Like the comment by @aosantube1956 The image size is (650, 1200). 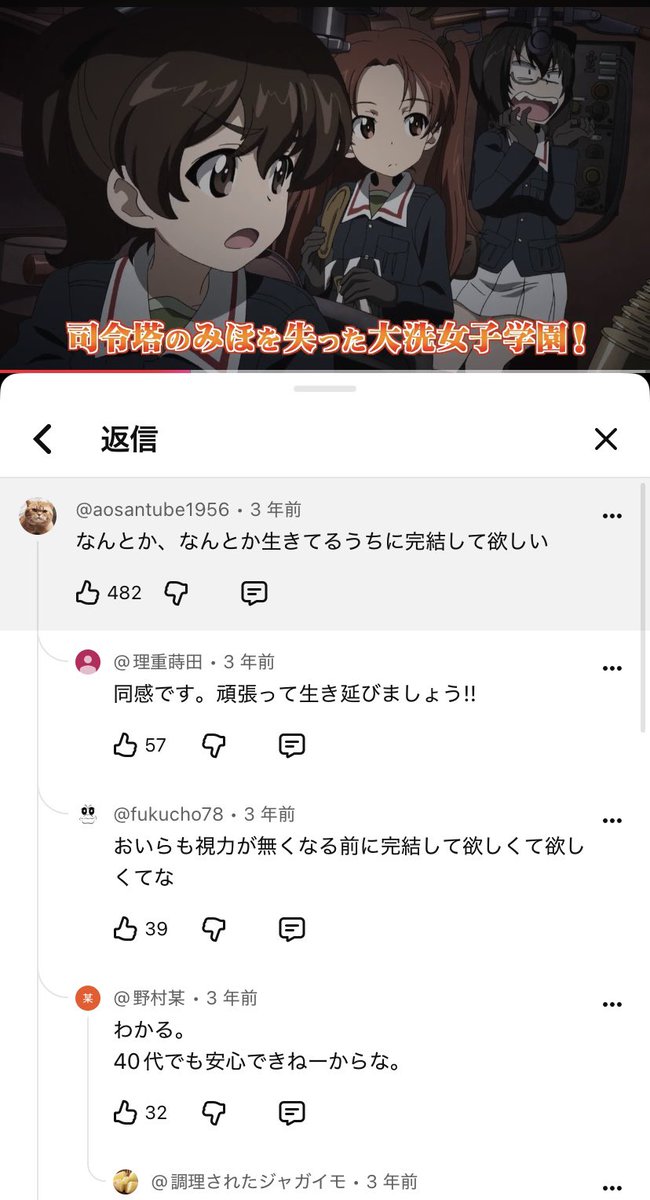coord(88,593)
